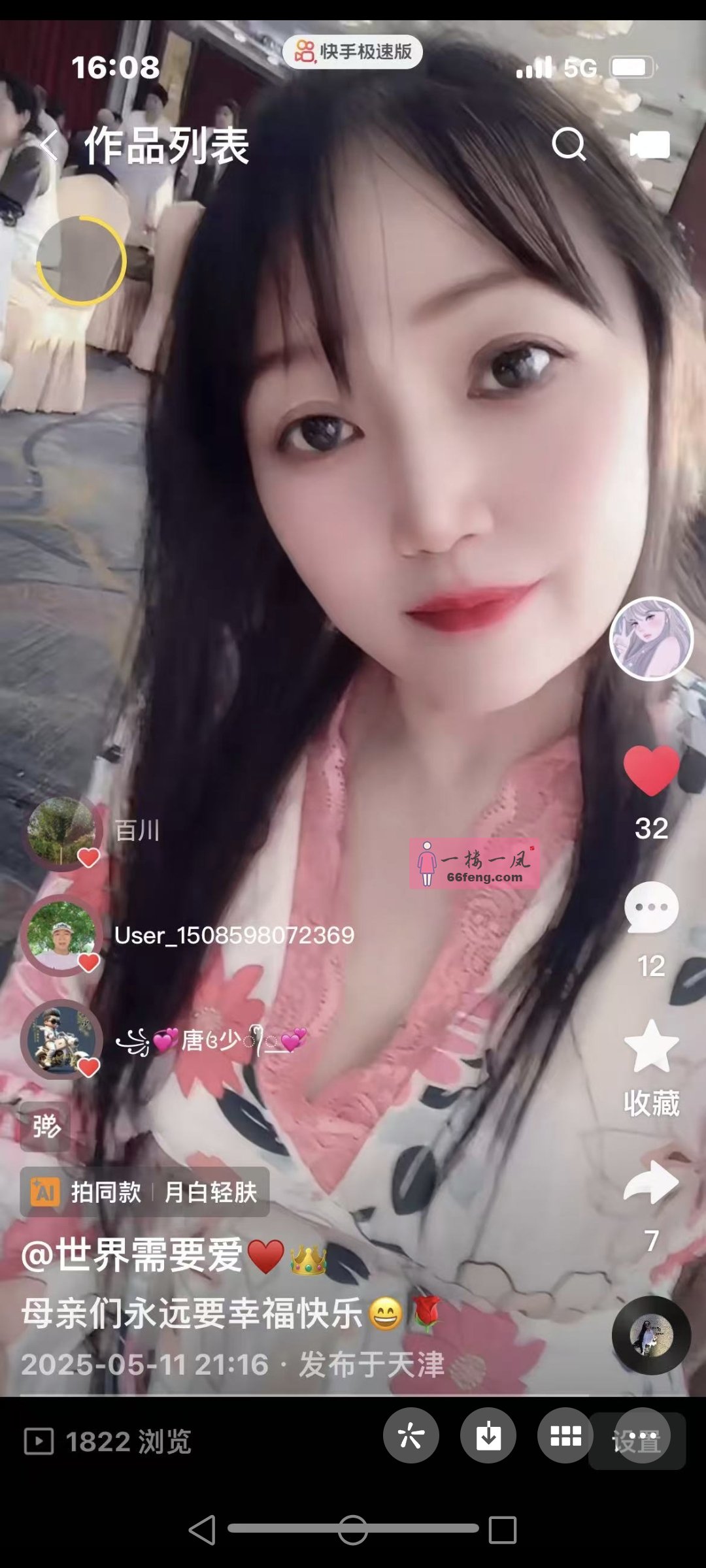Tap the heart under 百川's avatar
This screenshot has width=706, height=1568.
[89, 858]
